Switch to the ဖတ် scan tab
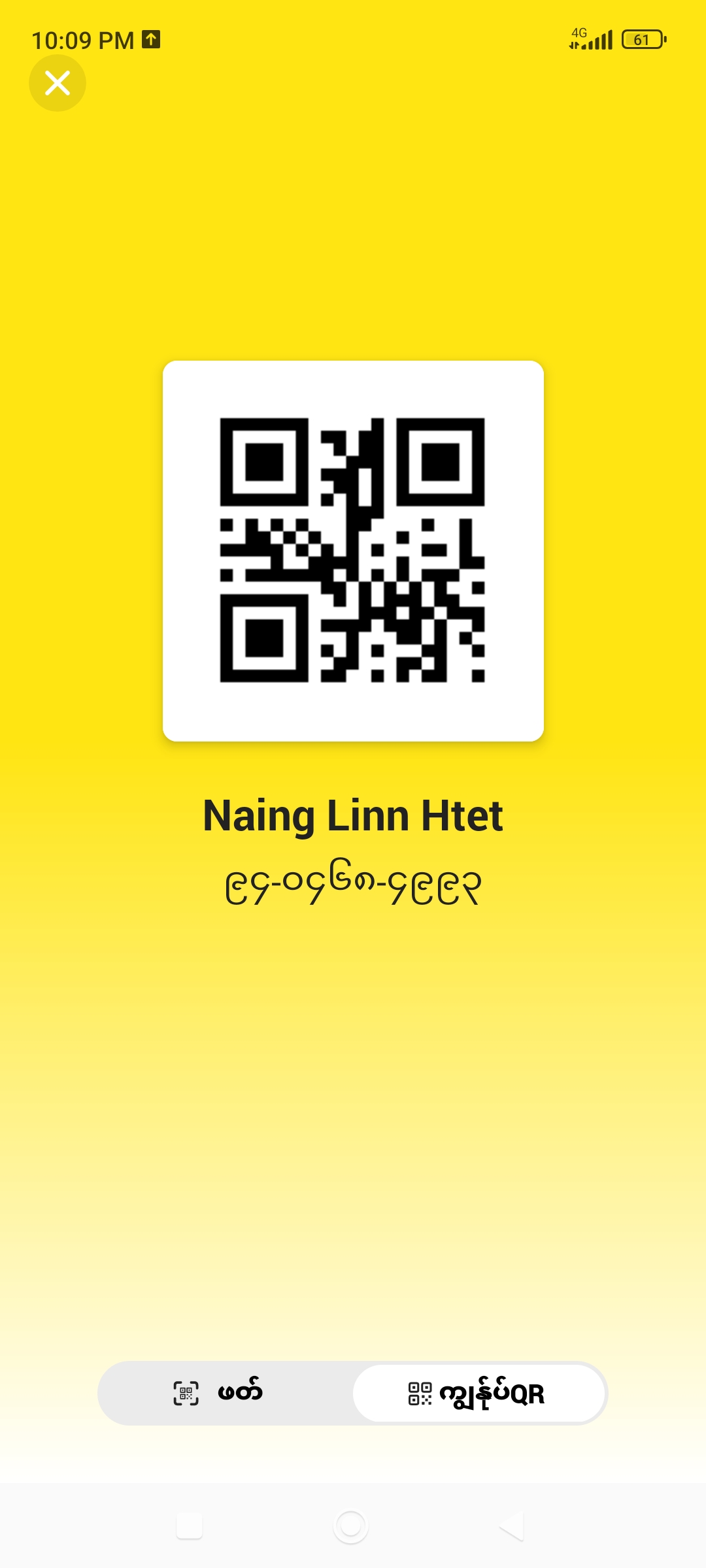 (x=226, y=1393)
